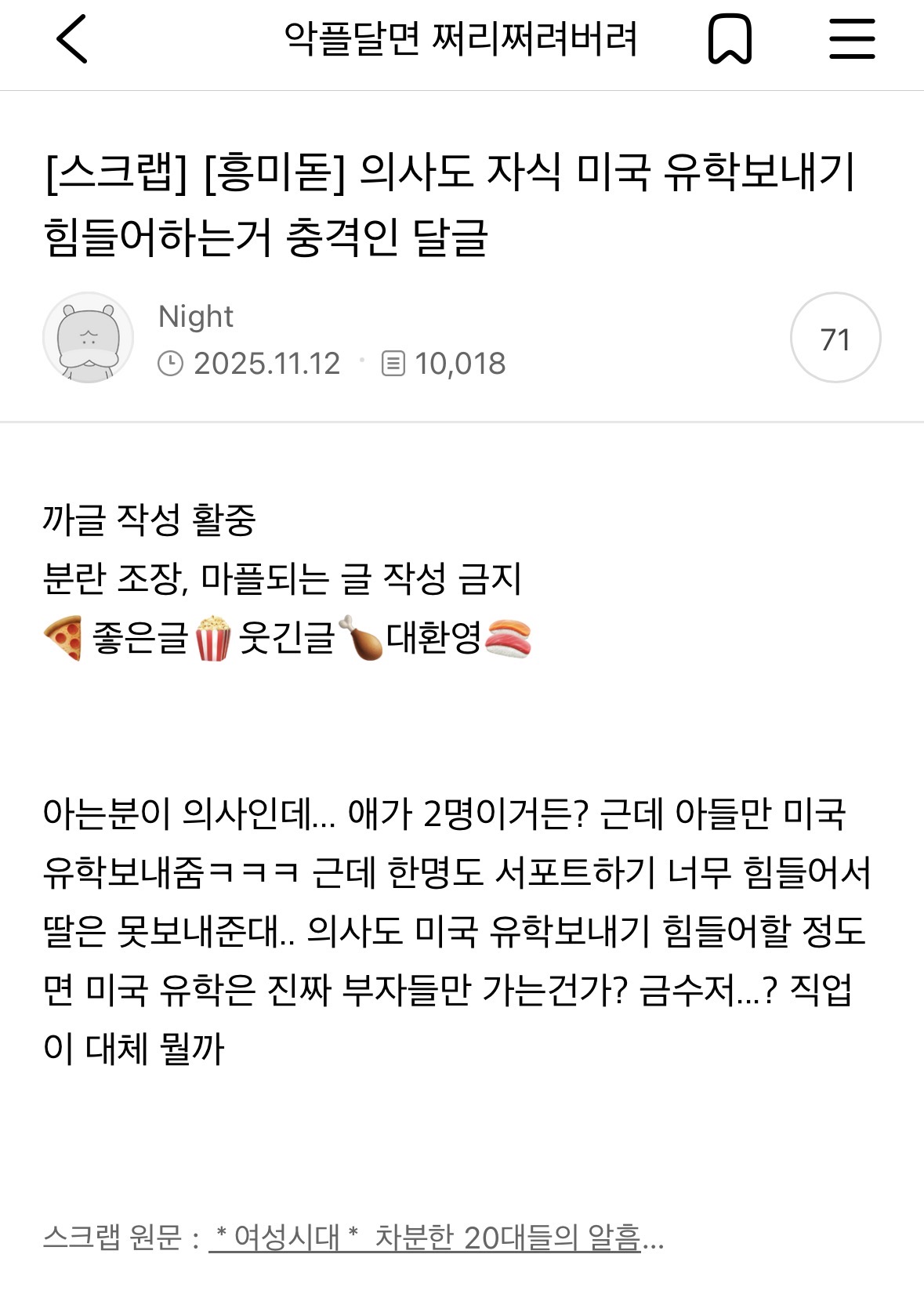Open the comment counter showing 71

click(836, 337)
